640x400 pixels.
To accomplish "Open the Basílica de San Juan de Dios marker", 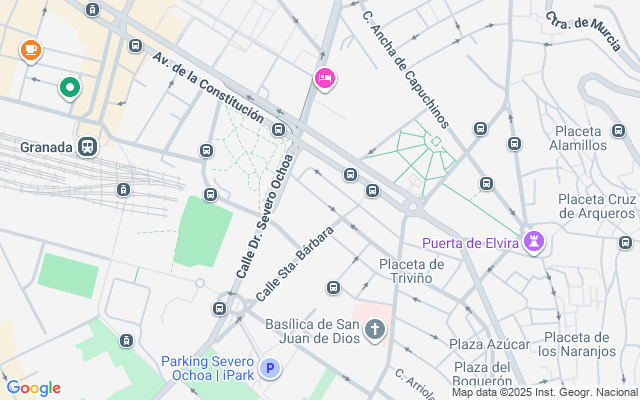I will [x=375, y=330].
